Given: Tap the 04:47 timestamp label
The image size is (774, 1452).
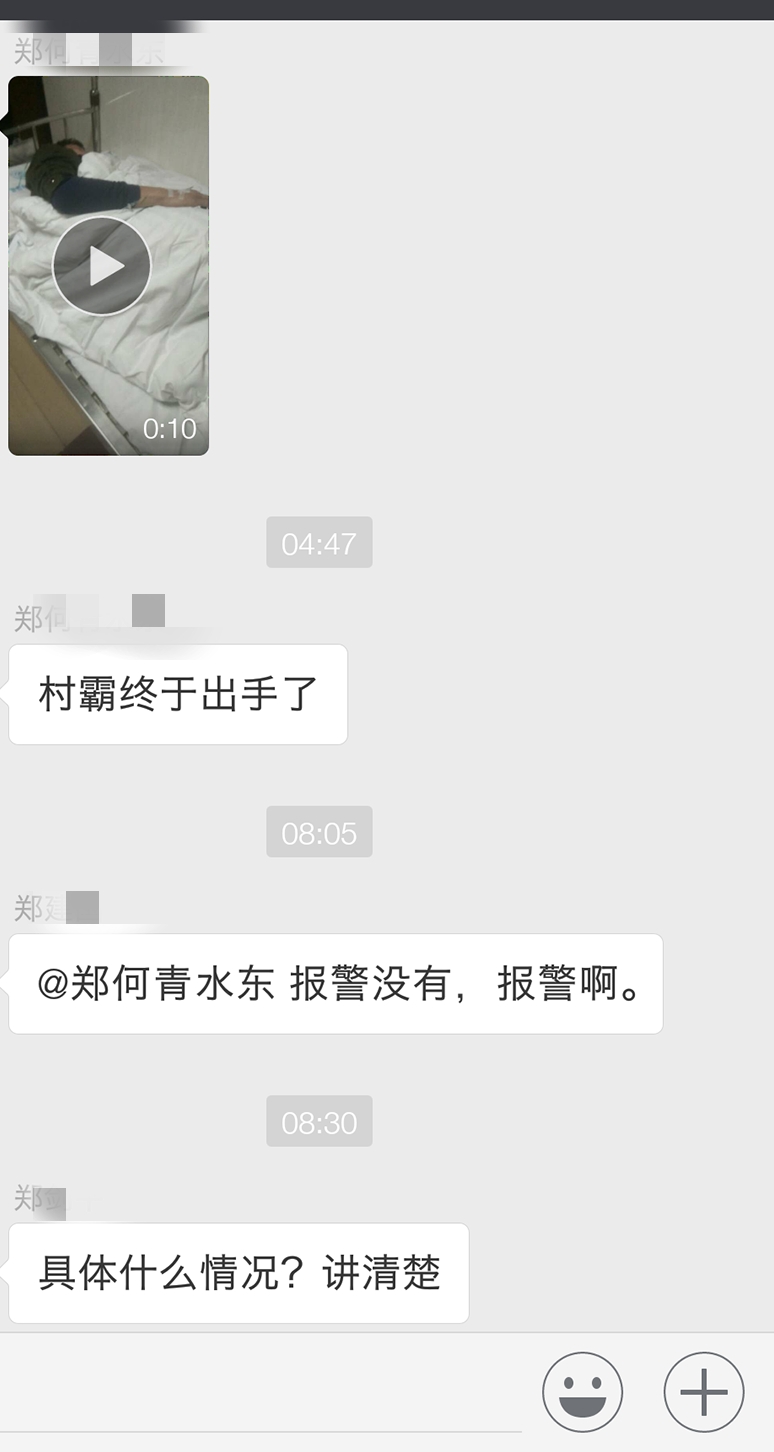Looking at the screenshot, I should click(x=319, y=542).
